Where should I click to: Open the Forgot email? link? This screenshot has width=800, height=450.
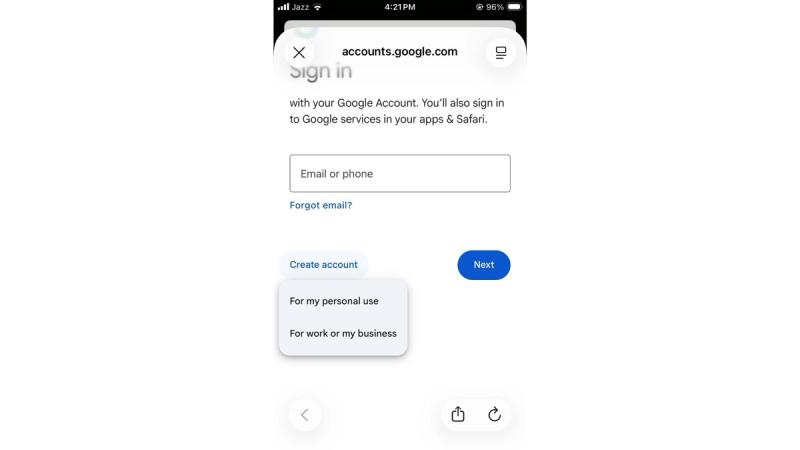tap(321, 205)
